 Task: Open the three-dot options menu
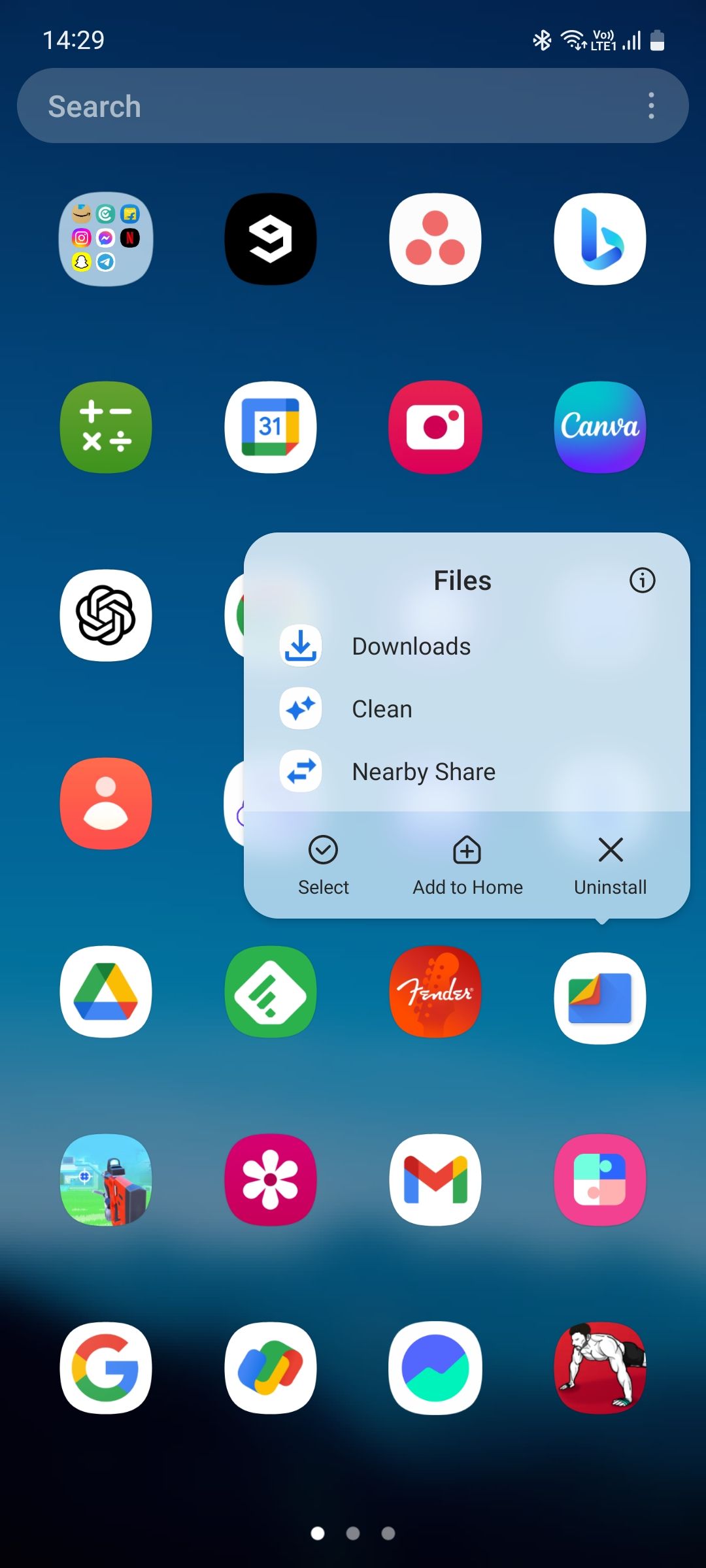tap(651, 106)
